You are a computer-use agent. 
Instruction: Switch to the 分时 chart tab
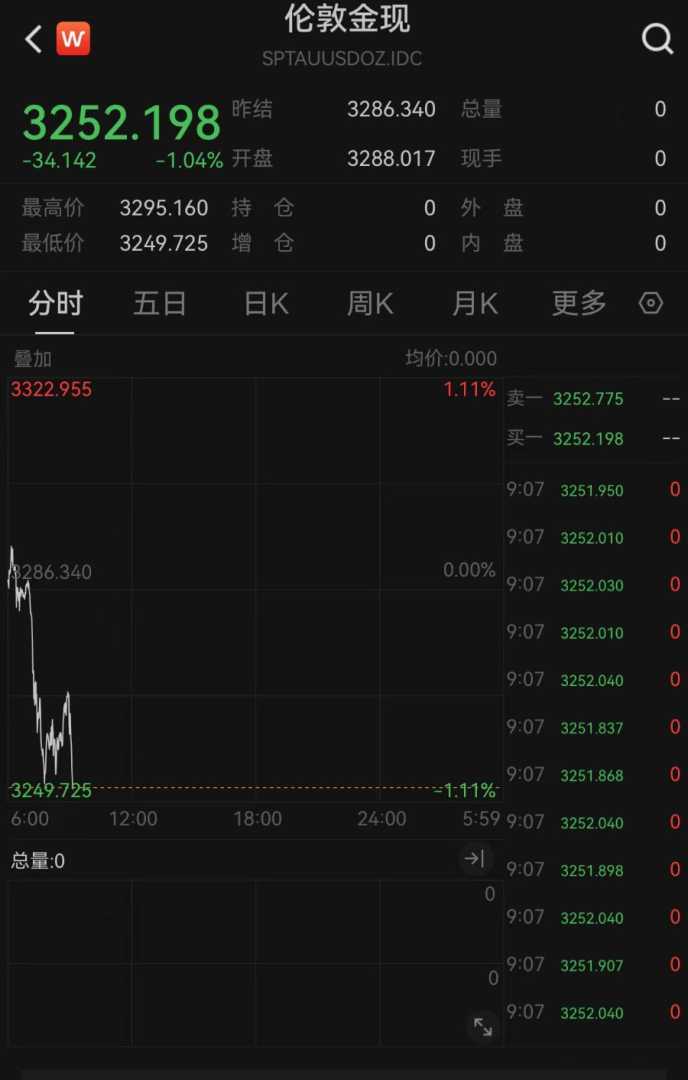coord(56,303)
